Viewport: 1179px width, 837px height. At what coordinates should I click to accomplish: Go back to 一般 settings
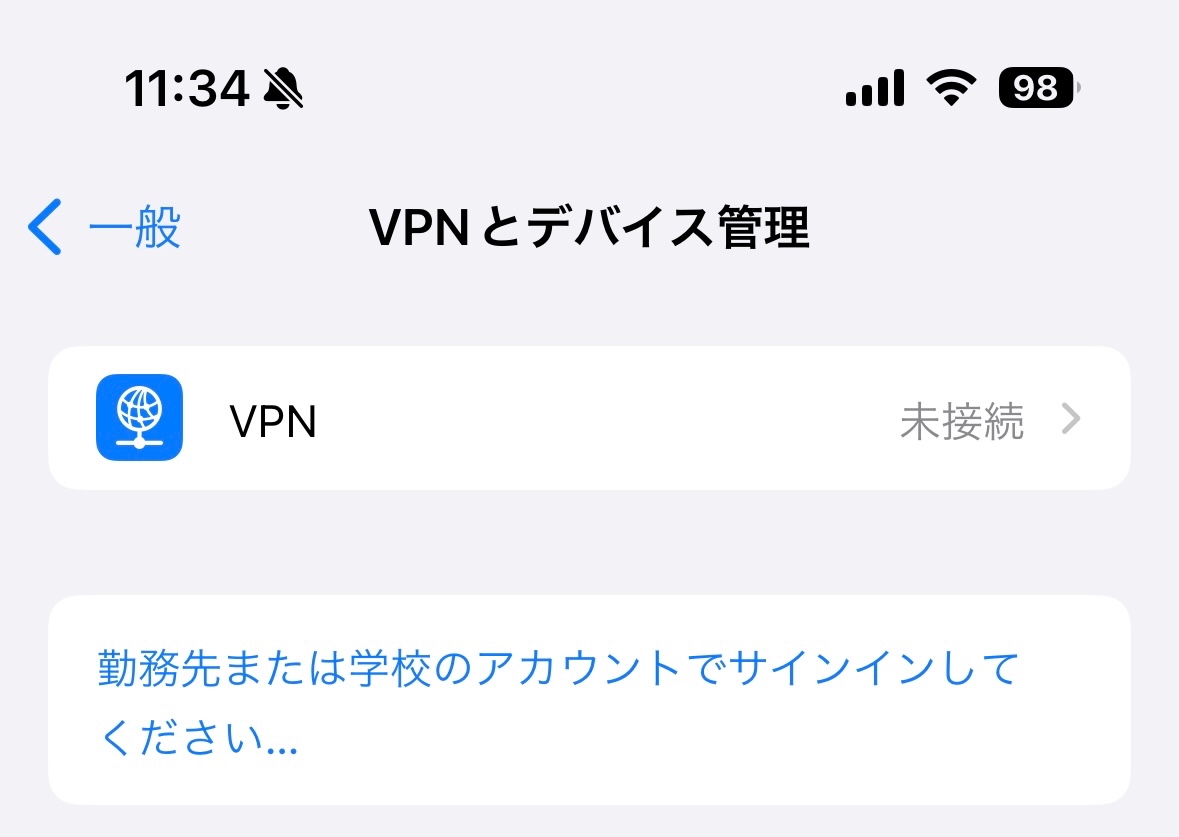coord(105,228)
